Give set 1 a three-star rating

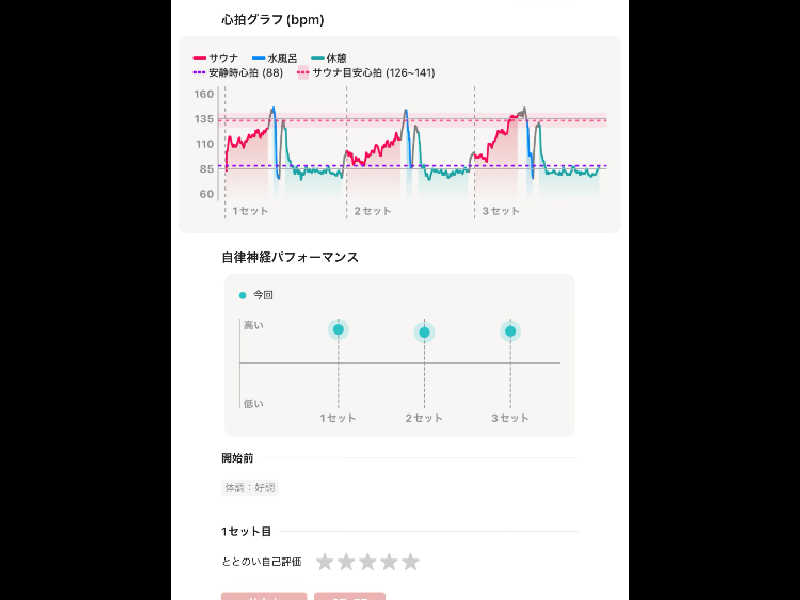click(367, 562)
